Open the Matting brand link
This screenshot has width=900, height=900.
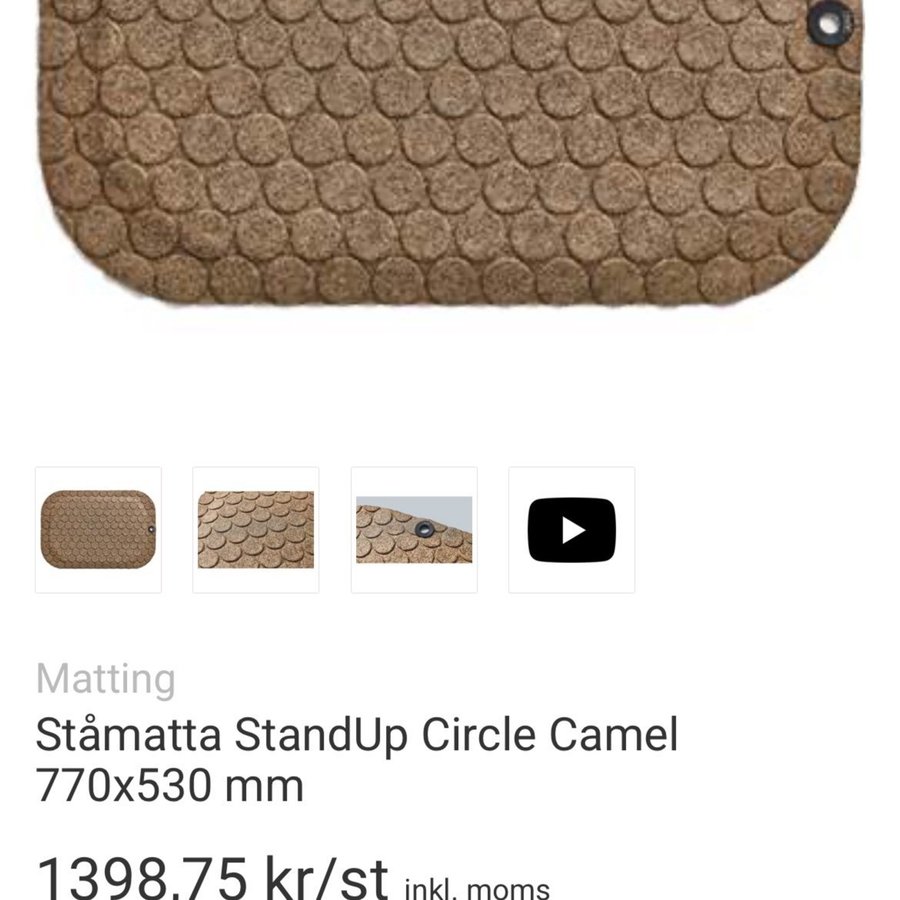click(x=106, y=679)
